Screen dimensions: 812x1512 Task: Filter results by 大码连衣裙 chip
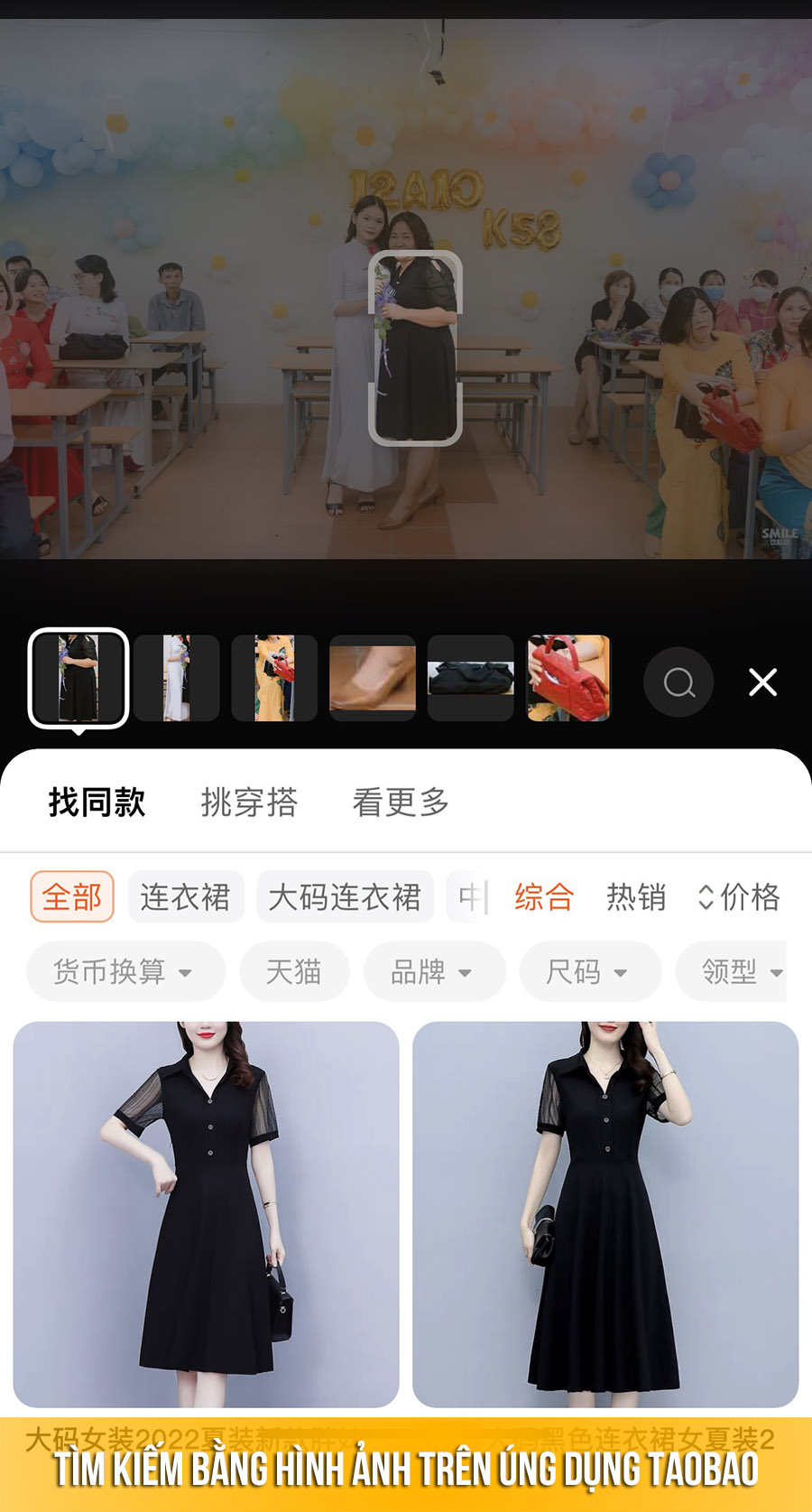point(345,897)
